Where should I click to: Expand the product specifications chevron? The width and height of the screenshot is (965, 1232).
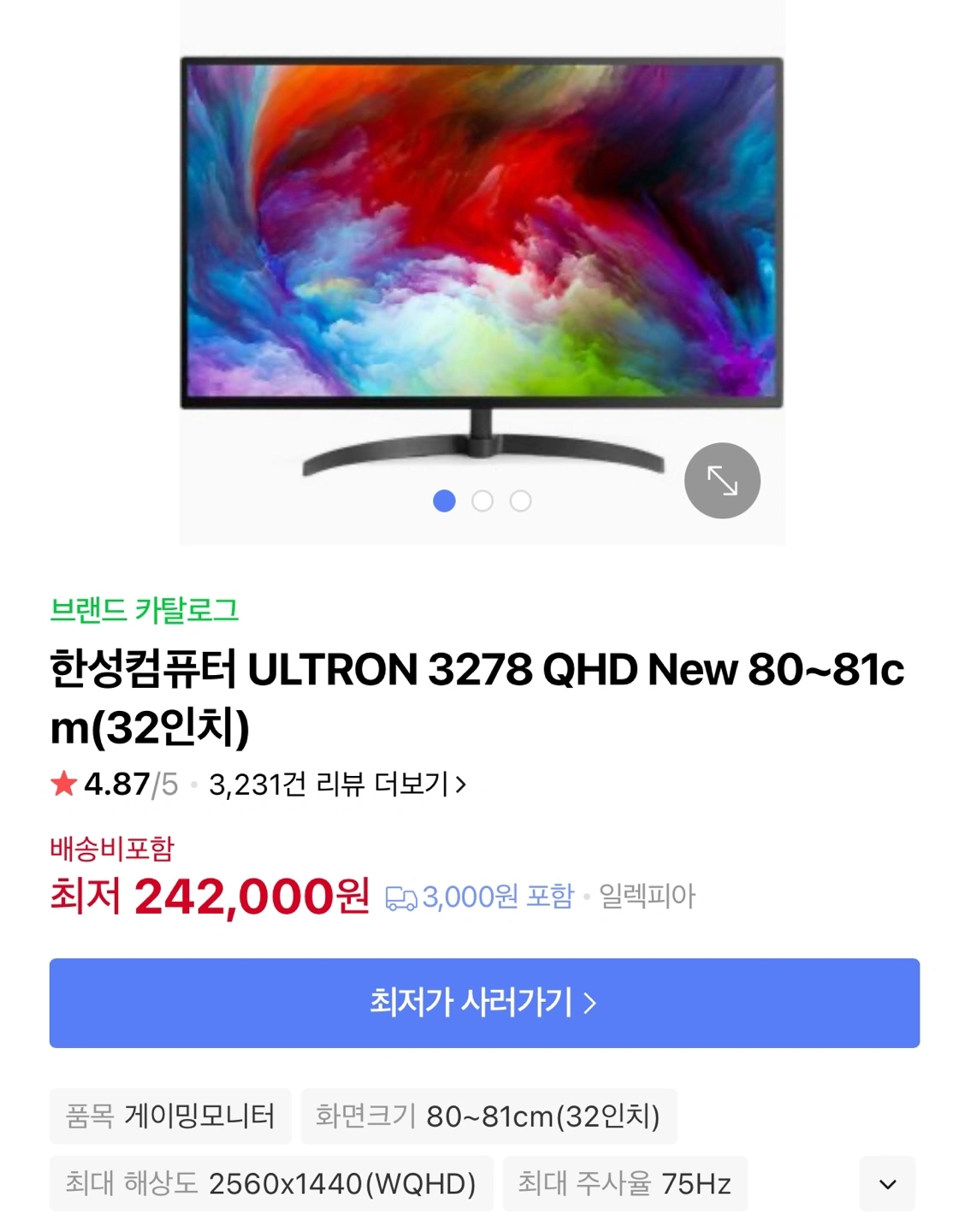(887, 1183)
